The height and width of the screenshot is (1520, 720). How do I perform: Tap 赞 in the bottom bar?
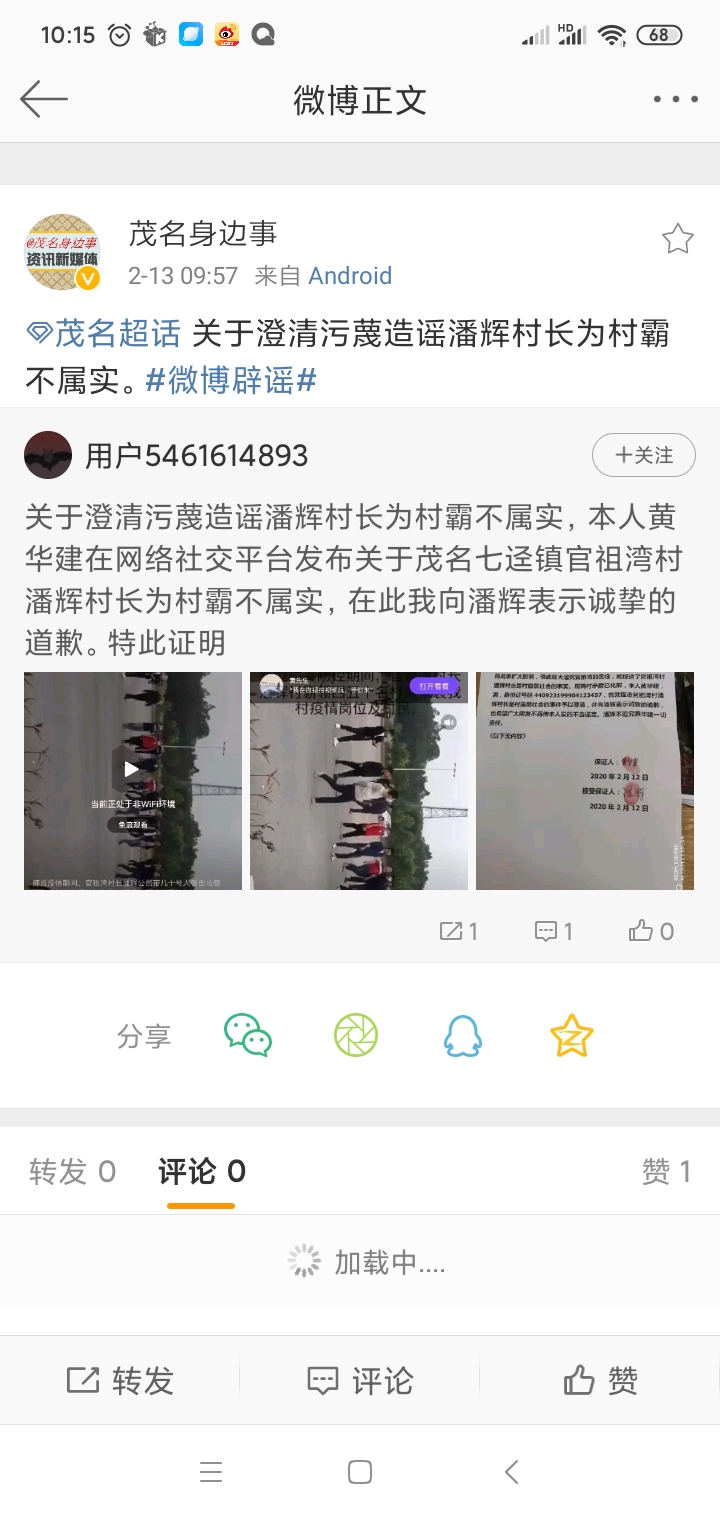[600, 1381]
